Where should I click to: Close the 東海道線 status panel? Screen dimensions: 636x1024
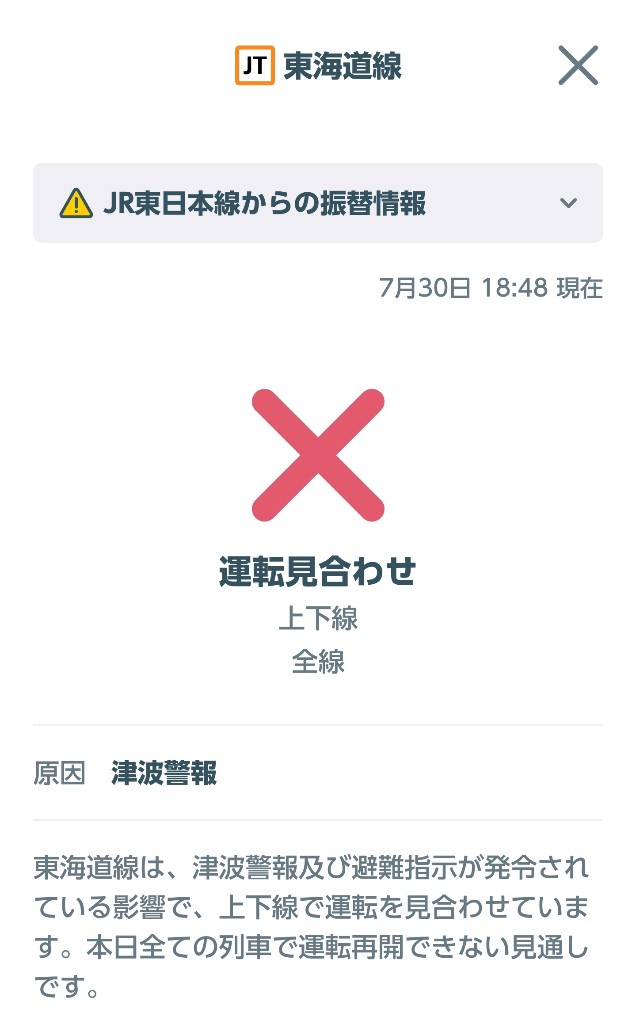[578, 65]
